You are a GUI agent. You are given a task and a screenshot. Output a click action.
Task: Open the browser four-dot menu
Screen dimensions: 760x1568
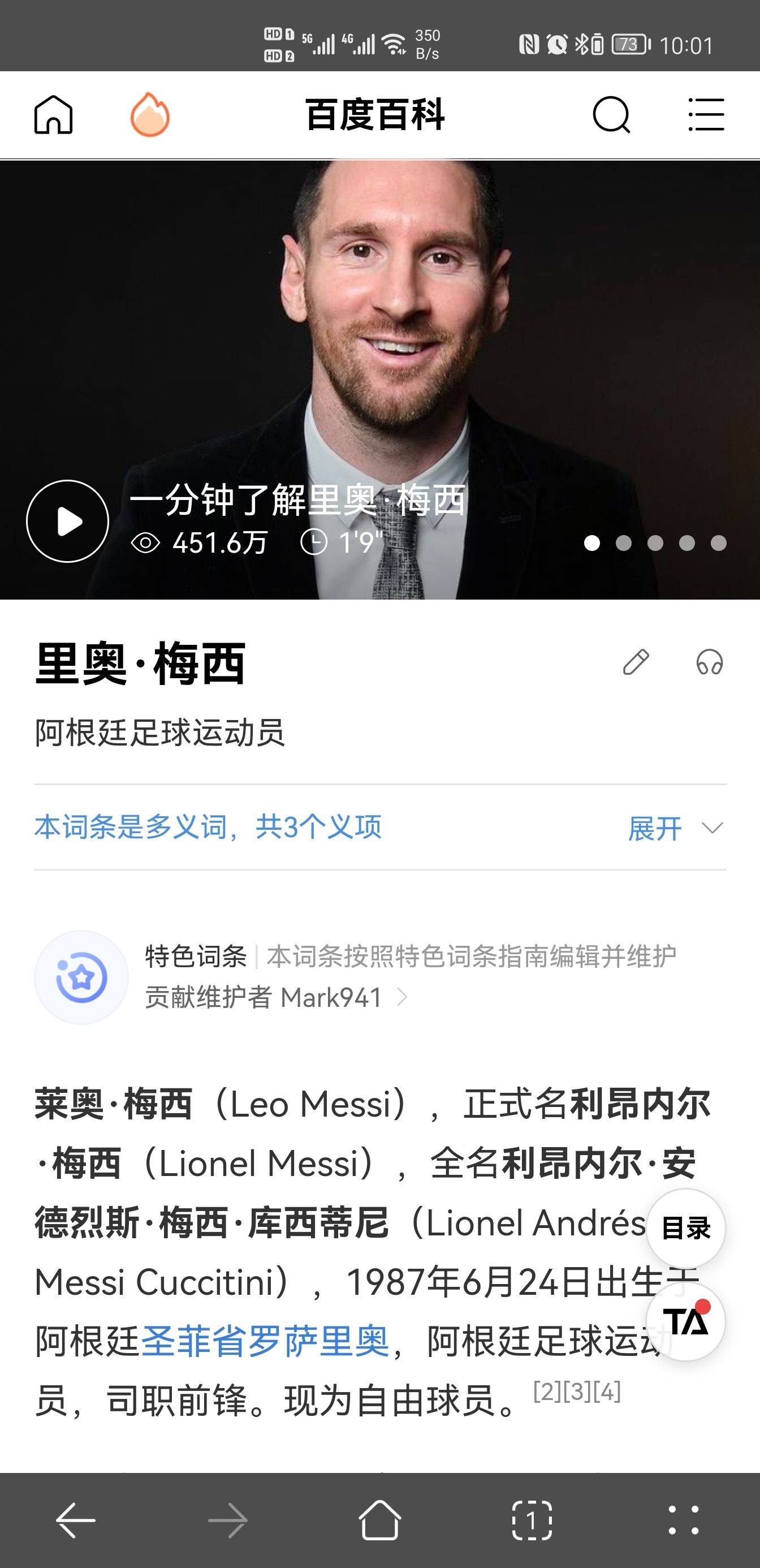point(684,1520)
